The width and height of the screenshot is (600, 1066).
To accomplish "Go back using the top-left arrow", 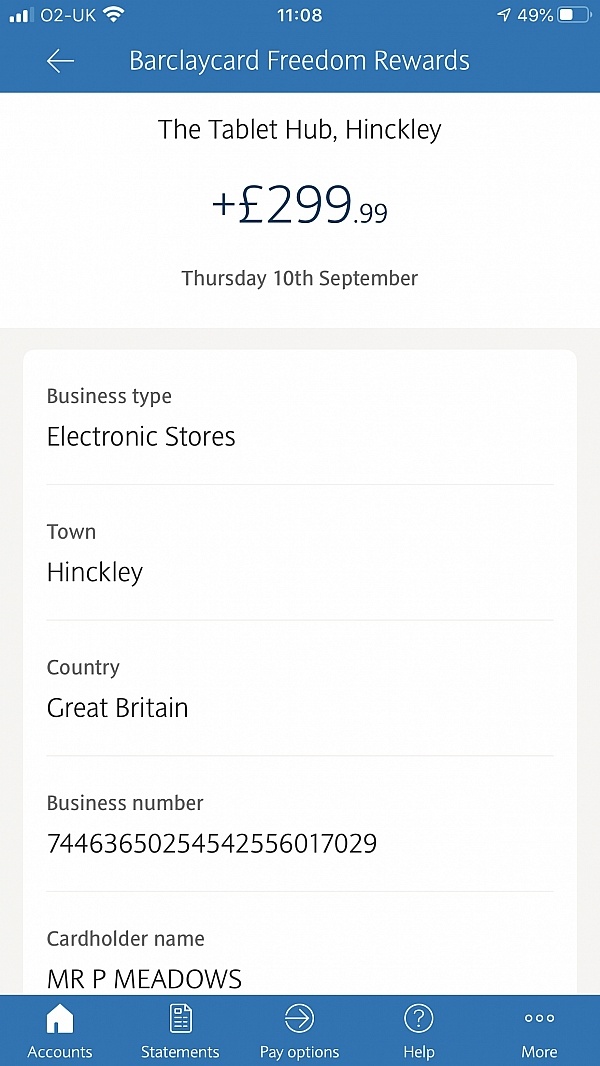I will tap(60, 61).
